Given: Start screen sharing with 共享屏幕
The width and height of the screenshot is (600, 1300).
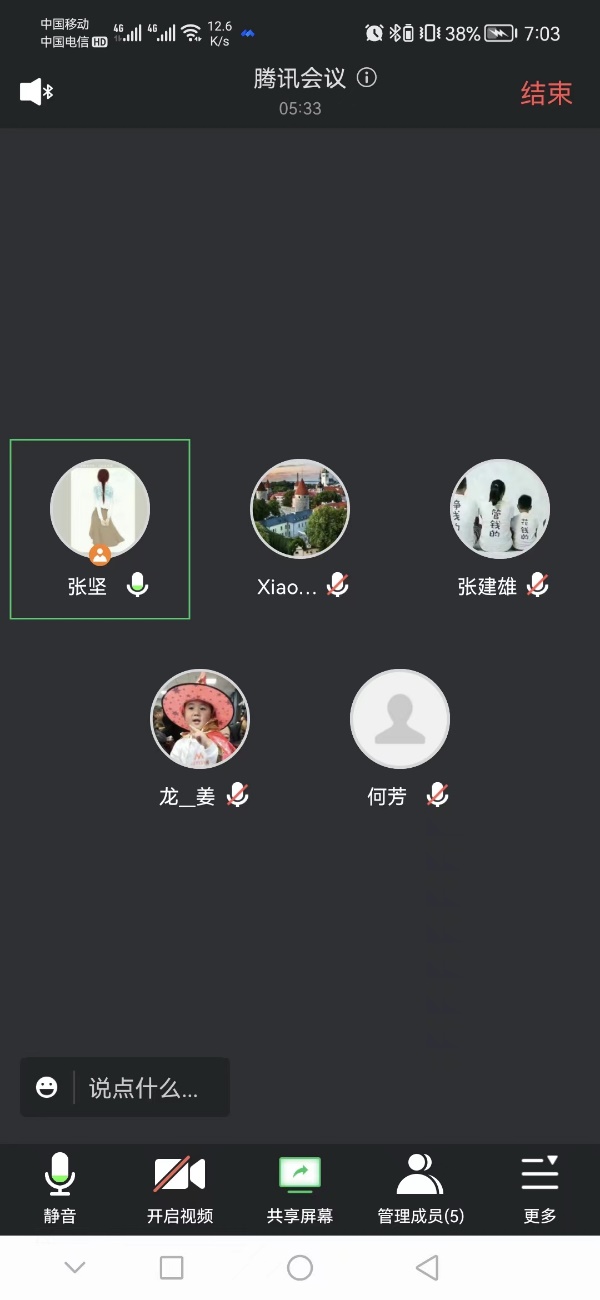Looking at the screenshot, I should click(x=300, y=1187).
